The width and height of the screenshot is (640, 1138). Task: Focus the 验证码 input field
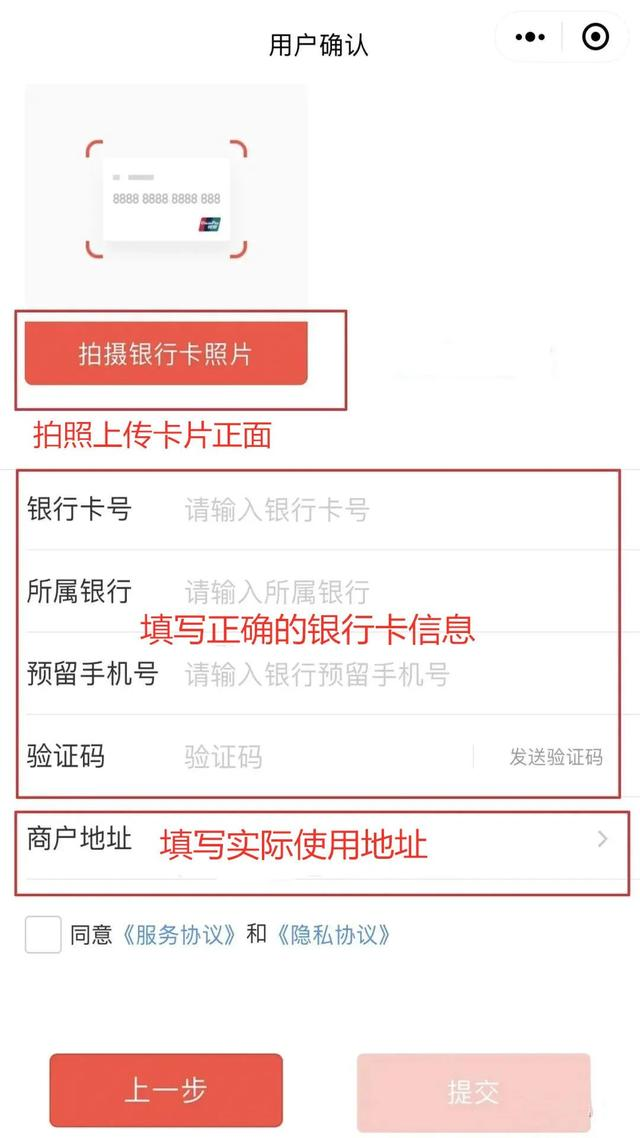[320, 757]
